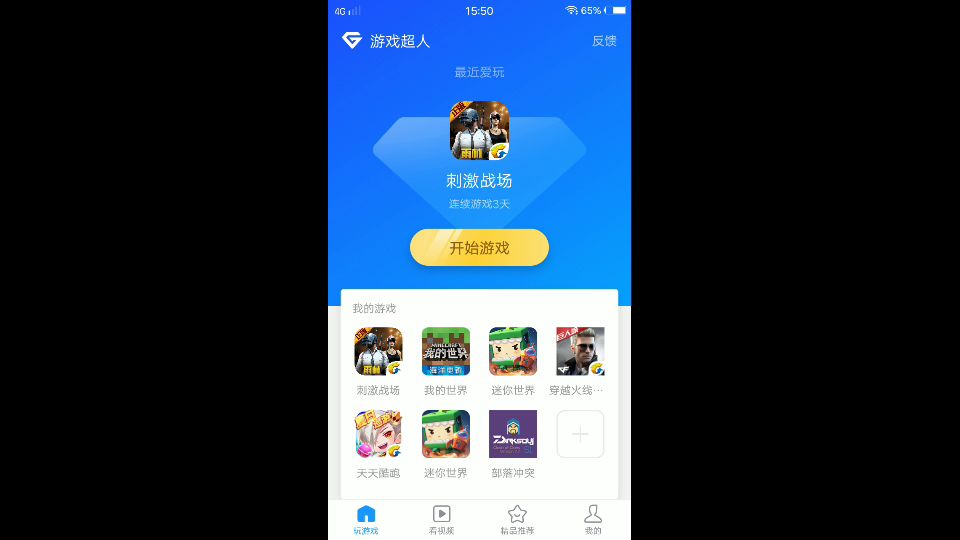Open 反馈 feedback
This screenshot has width=960, height=540.
(604, 41)
